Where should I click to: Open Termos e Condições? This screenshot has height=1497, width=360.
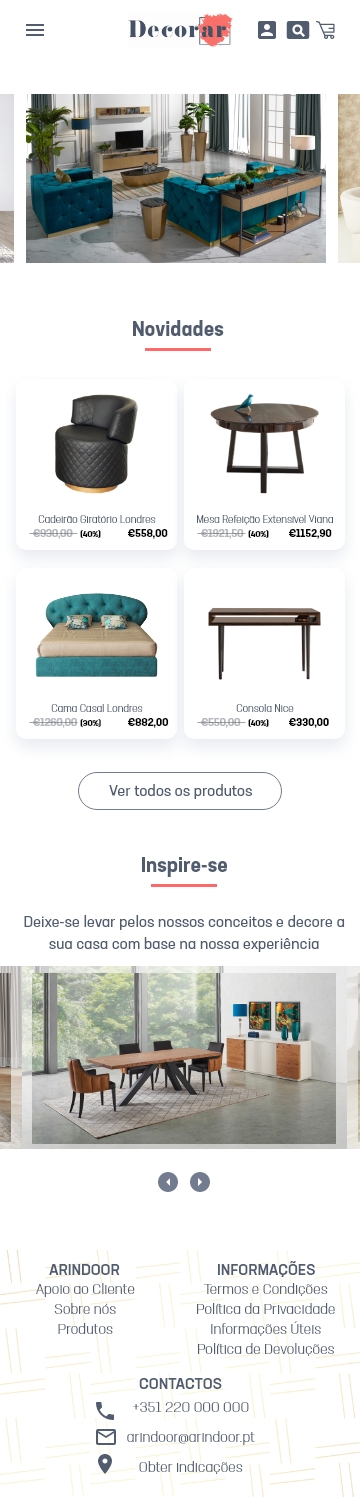(266, 1289)
